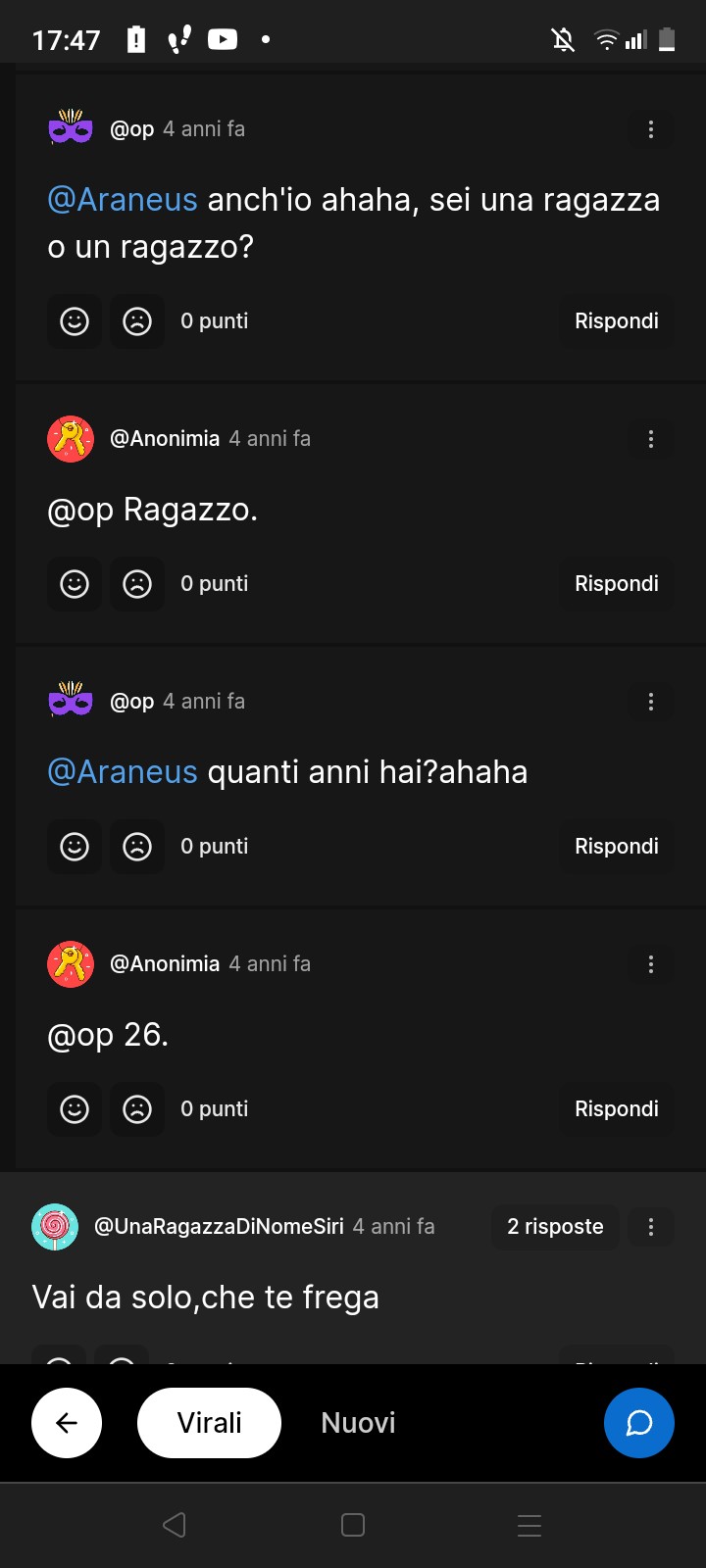This screenshot has height=1568, width=706.
Task: Write a new comment with the blue bubble button
Action: [x=639, y=1423]
